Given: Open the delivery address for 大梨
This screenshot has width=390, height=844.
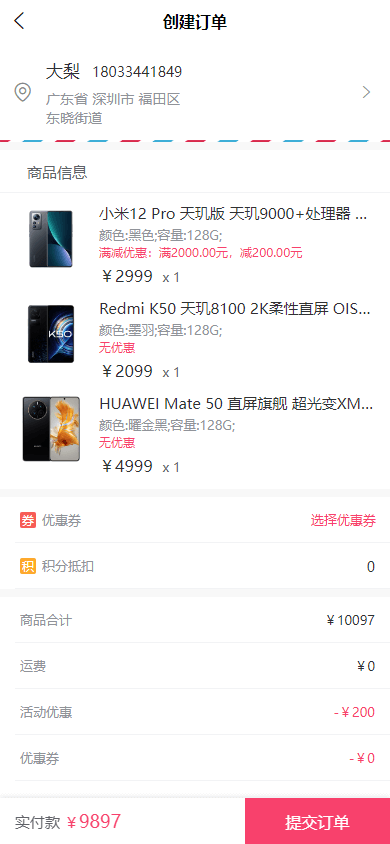Looking at the screenshot, I should pos(195,93).
